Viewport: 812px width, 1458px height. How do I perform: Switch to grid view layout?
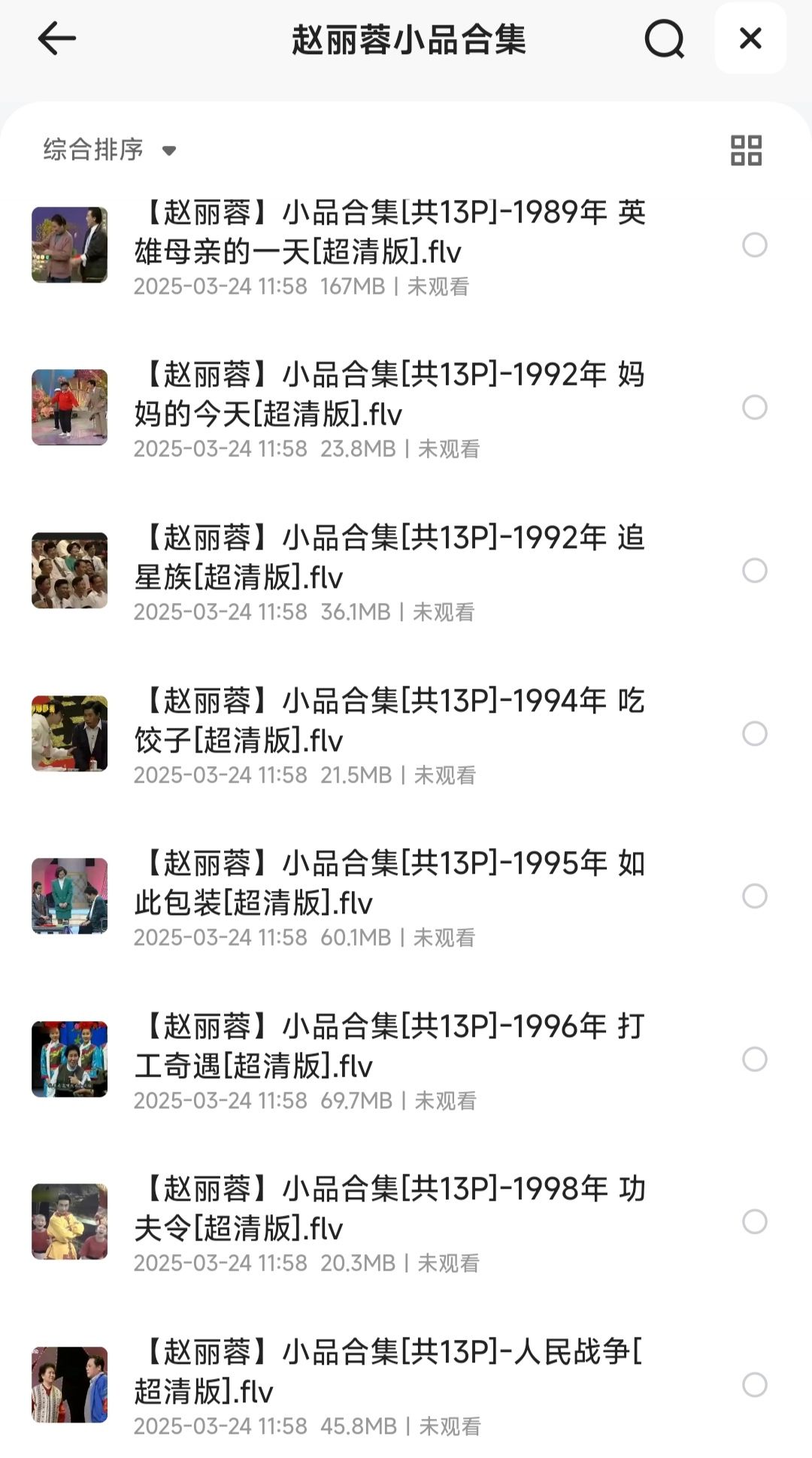746,150
